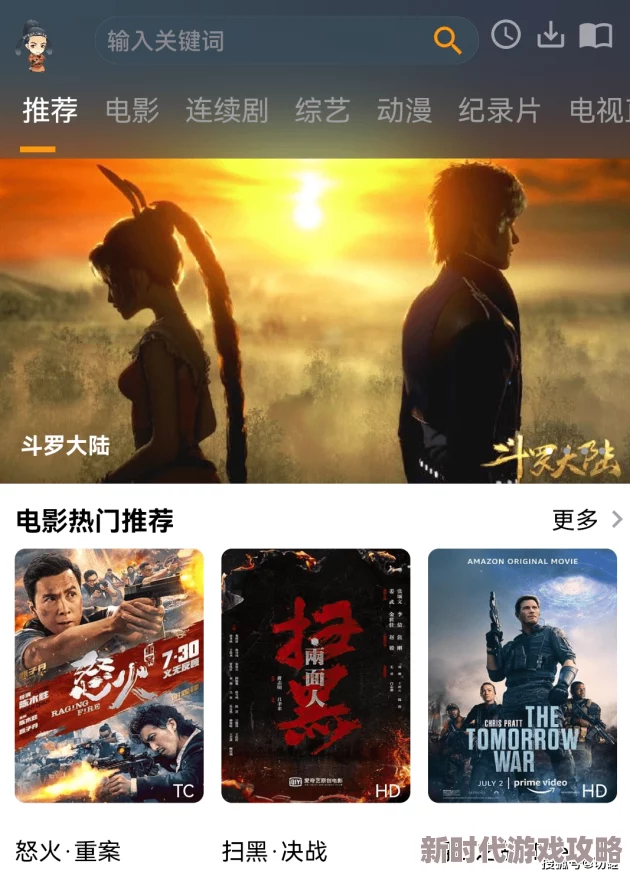The height and width of the screenshot is (874, 630).
Task: Open the profile avatar
Action: [34, 42]
